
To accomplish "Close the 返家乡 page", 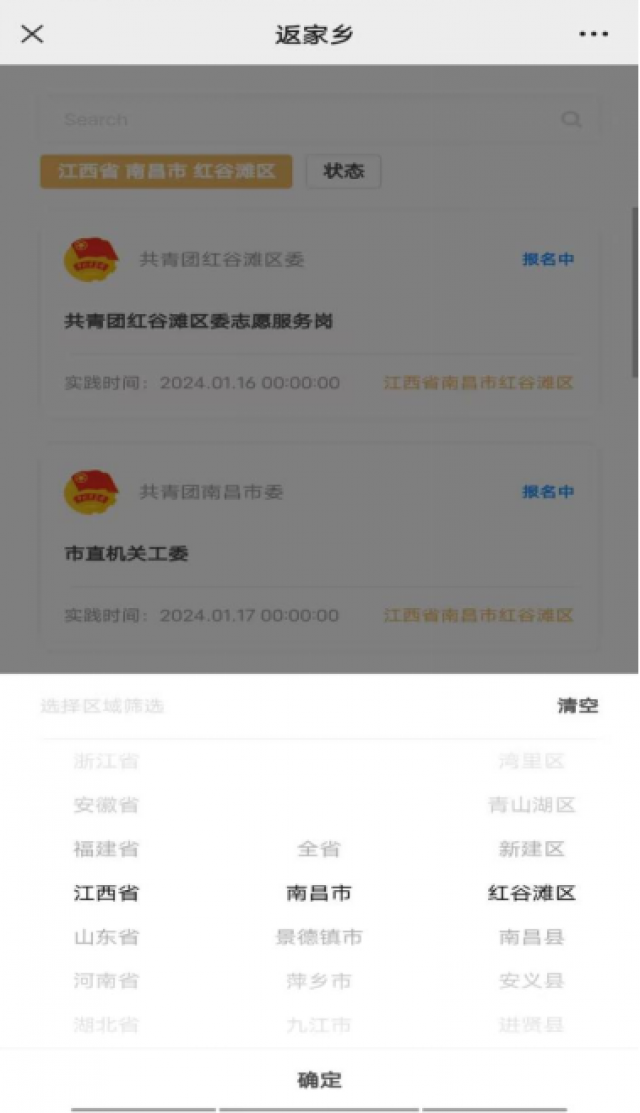I will tap(32, 34).
